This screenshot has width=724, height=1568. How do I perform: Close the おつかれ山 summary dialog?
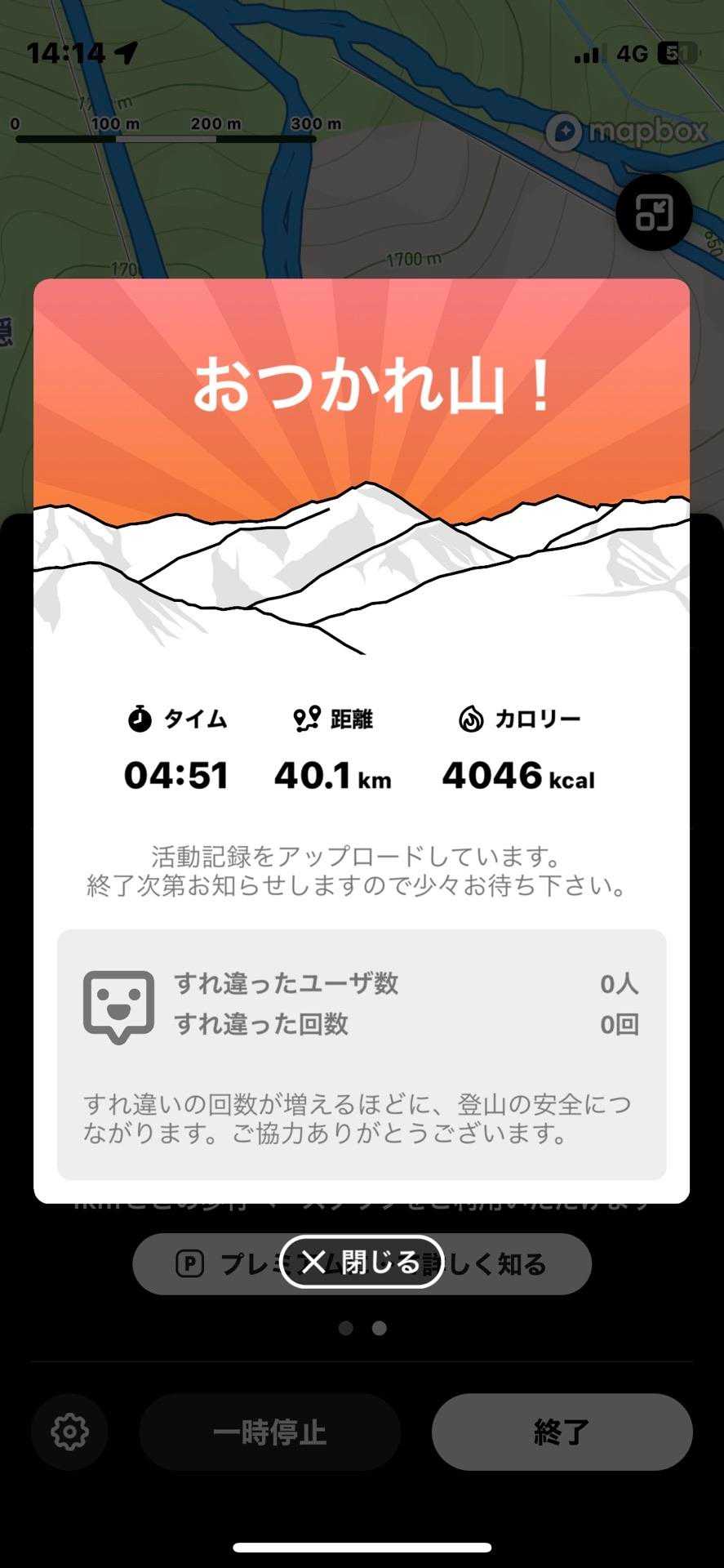(x=362, y=1262)
